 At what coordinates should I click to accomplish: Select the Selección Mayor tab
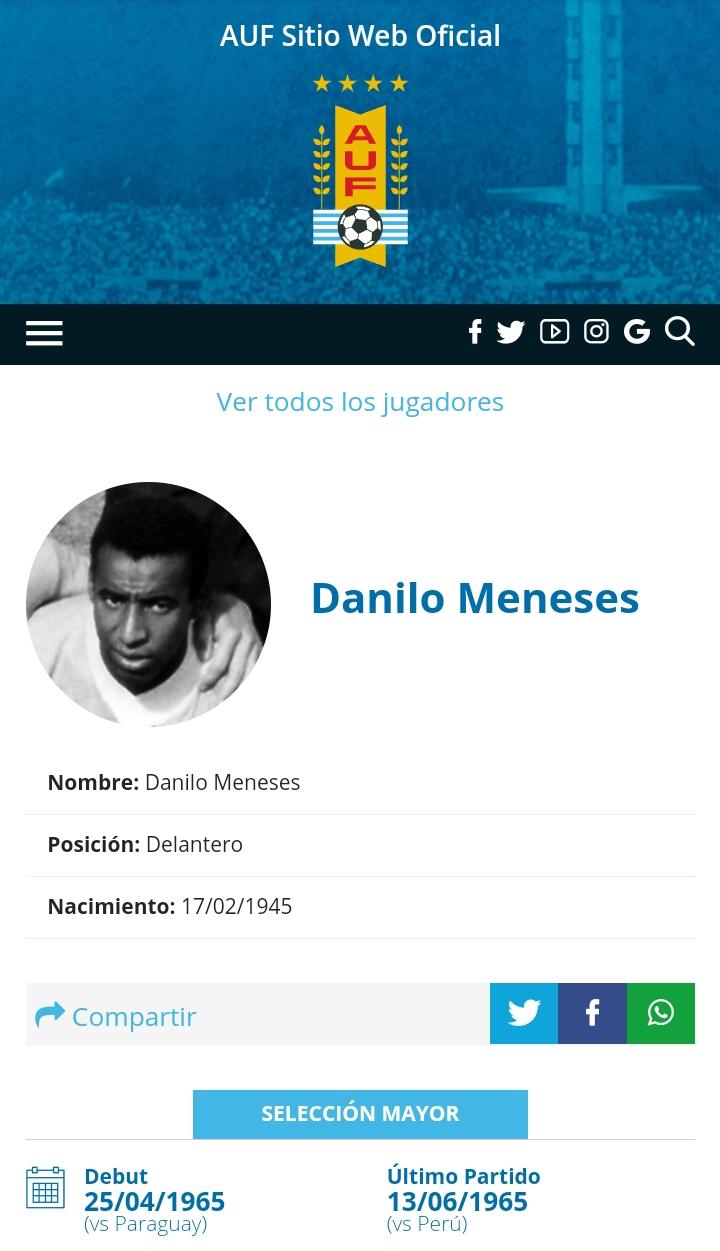[x=360, y=1113]
